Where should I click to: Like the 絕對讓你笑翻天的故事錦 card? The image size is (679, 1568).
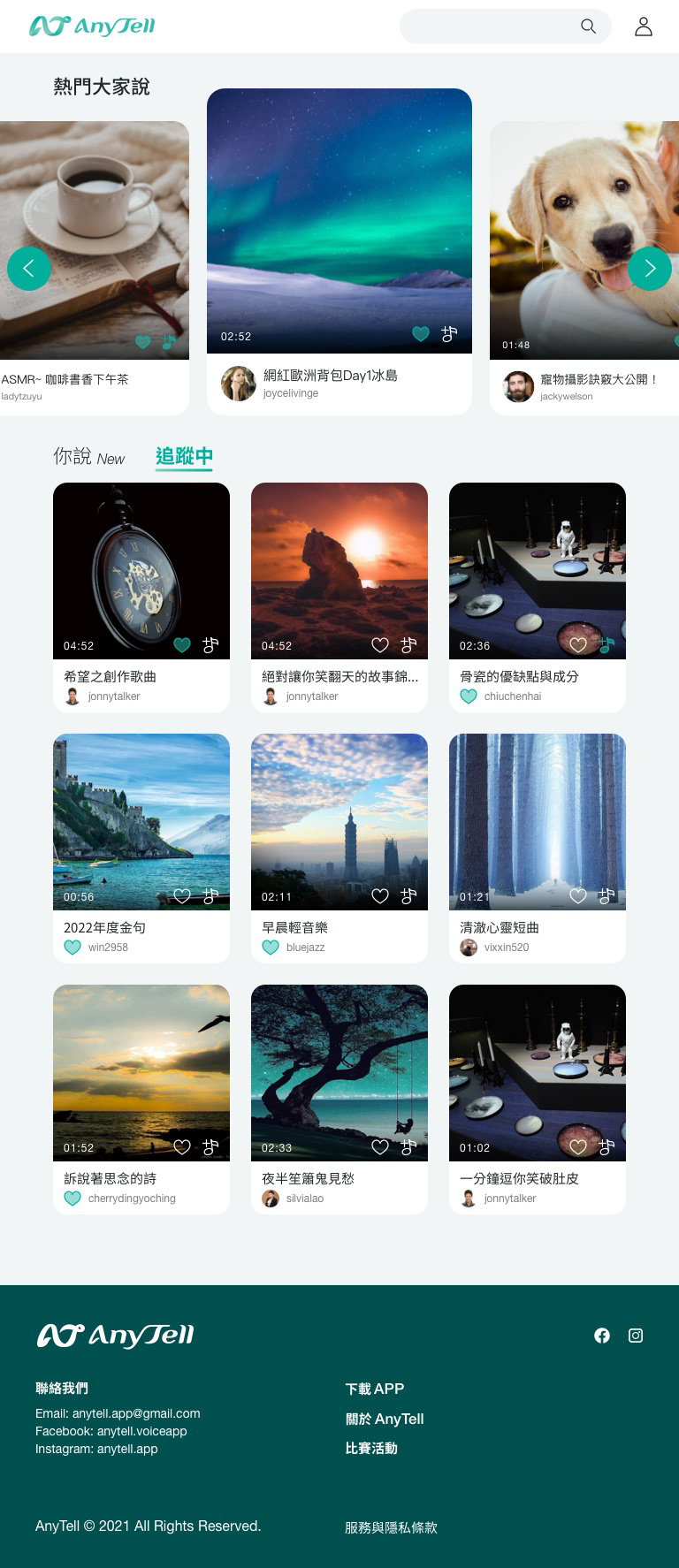point(380,645)
